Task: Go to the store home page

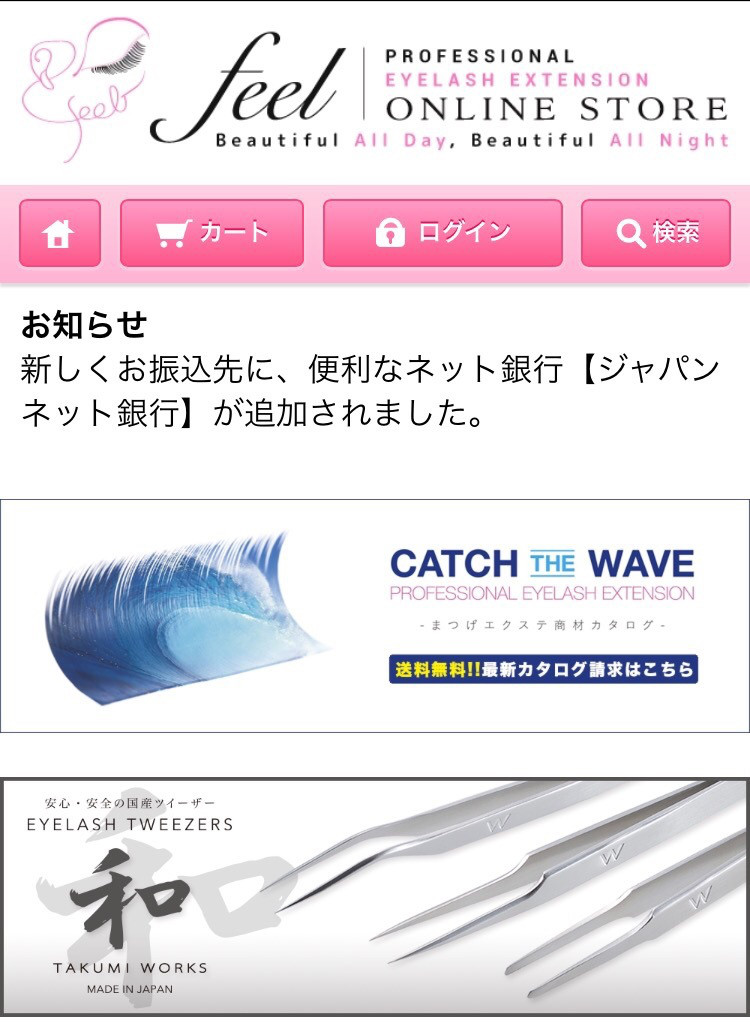Action: 60,234
